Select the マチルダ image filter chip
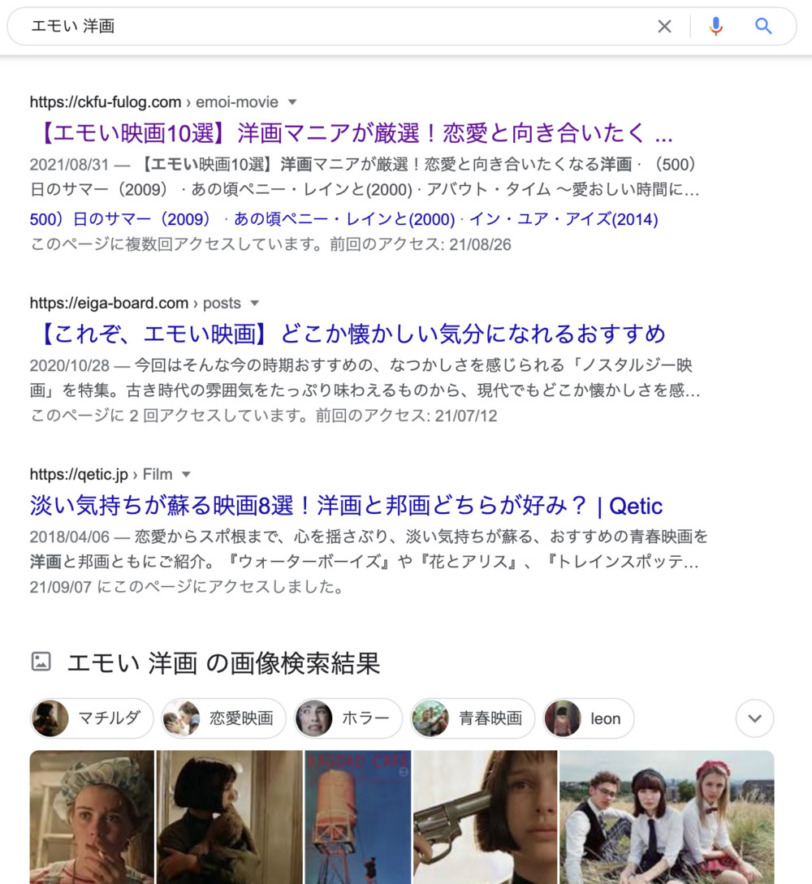 tap(92, 718)
